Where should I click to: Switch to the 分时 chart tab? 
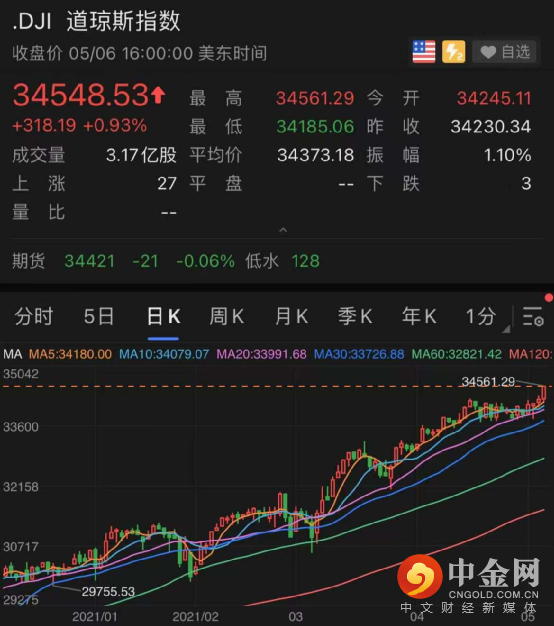[x=34, y=317]
